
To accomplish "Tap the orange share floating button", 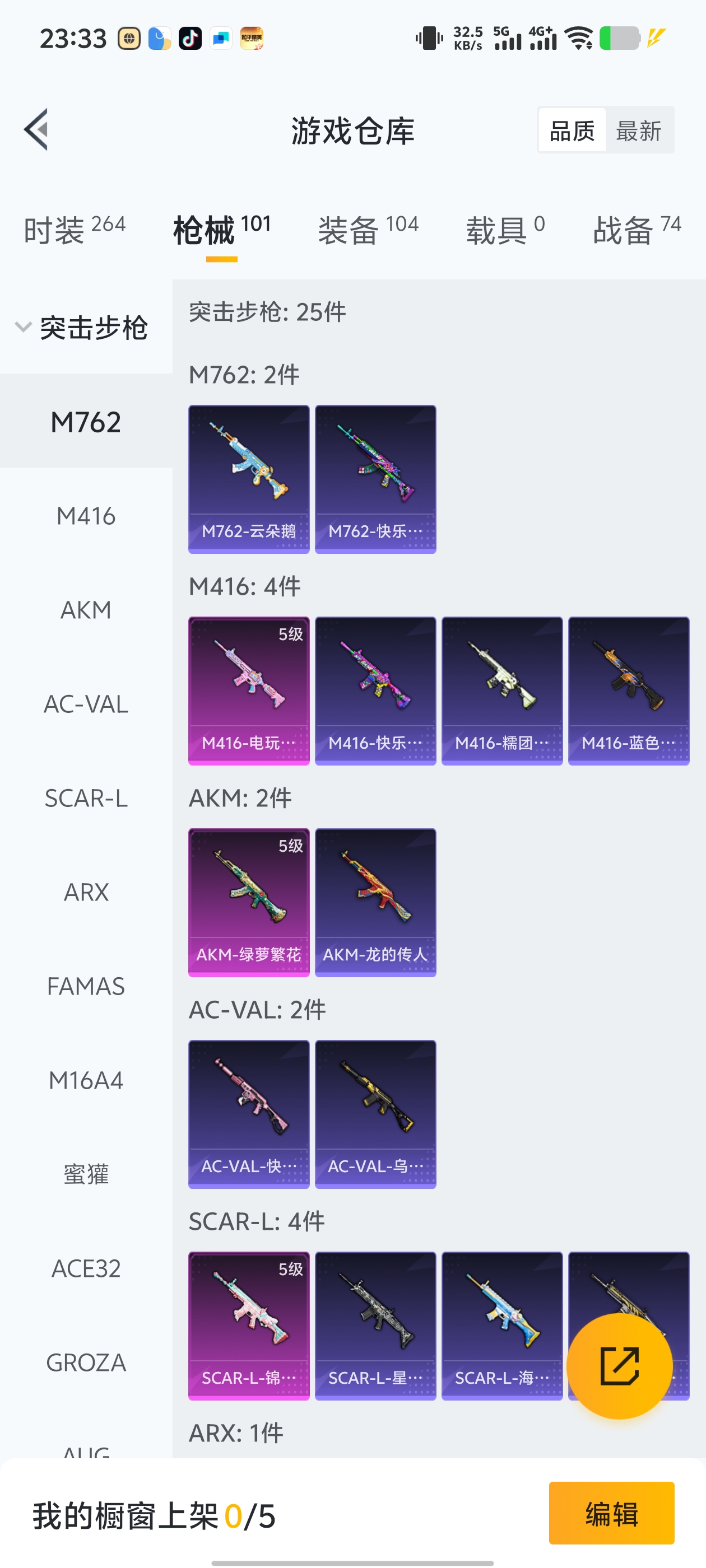I will pos(619,1366).
